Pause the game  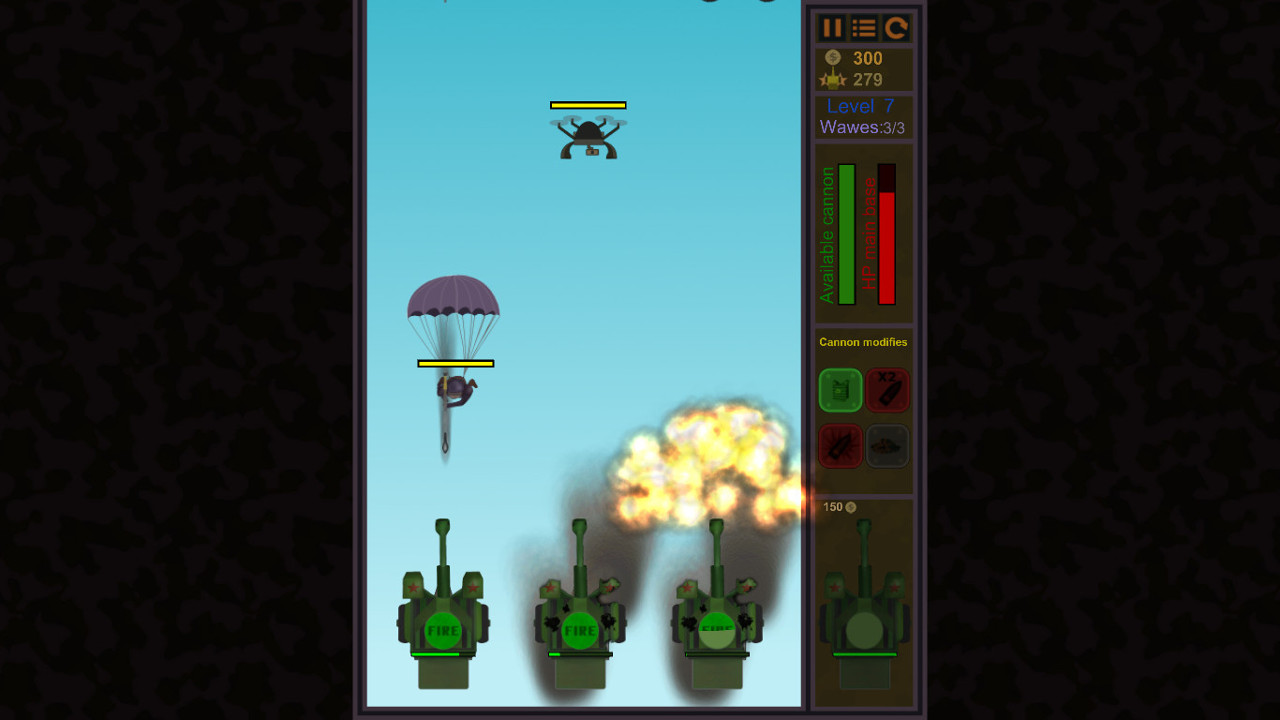832,28
